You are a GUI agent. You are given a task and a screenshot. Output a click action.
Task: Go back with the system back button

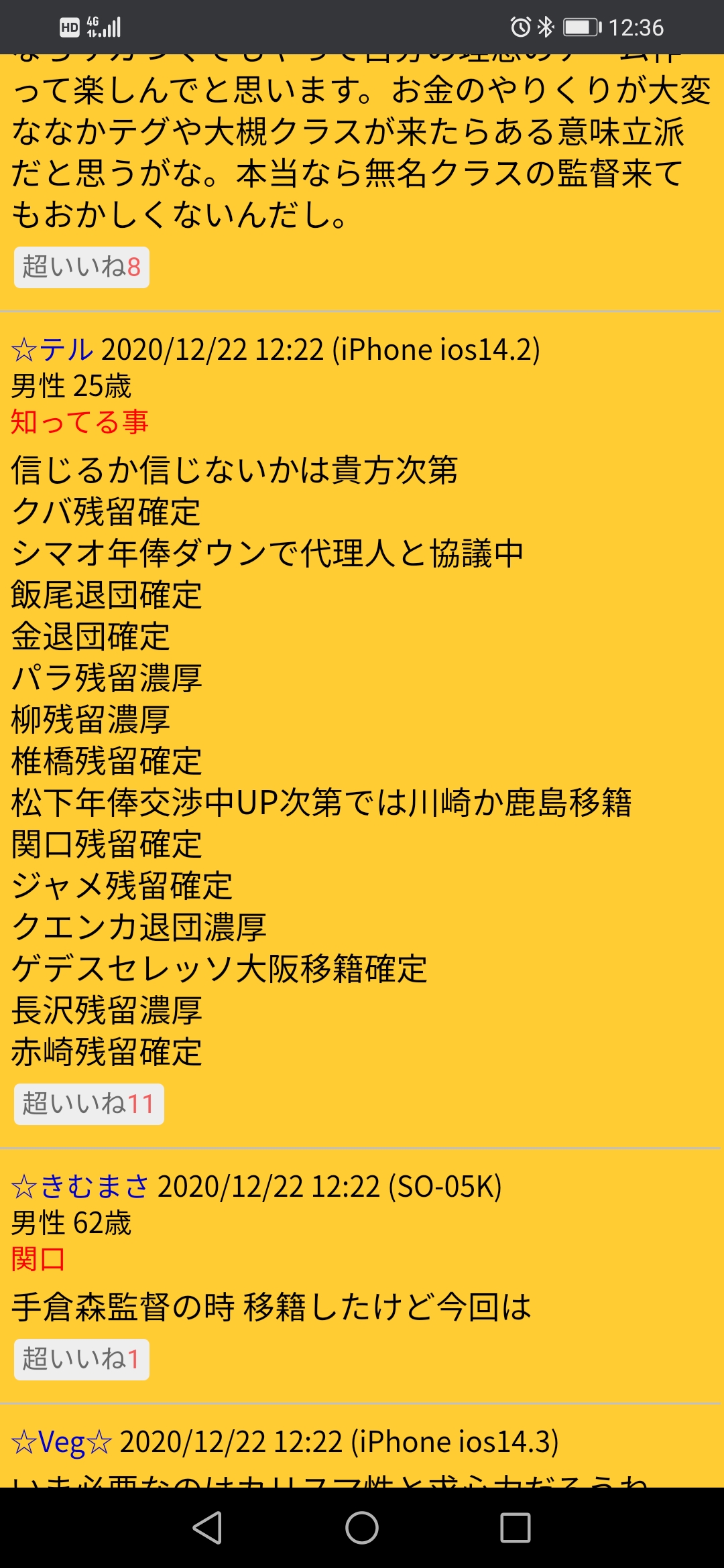coord(207,1528)
